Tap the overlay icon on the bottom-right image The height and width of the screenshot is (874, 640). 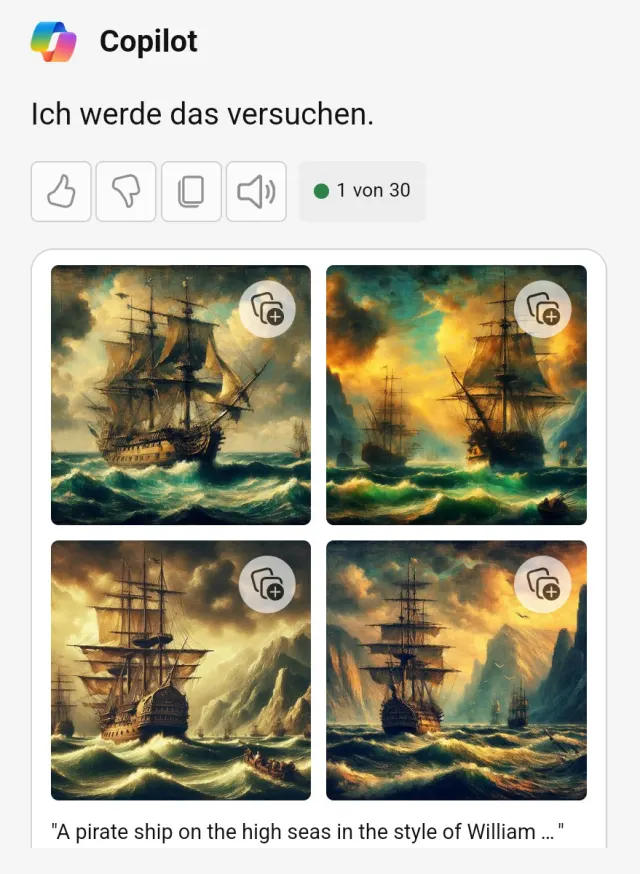[x=543, y=585]
